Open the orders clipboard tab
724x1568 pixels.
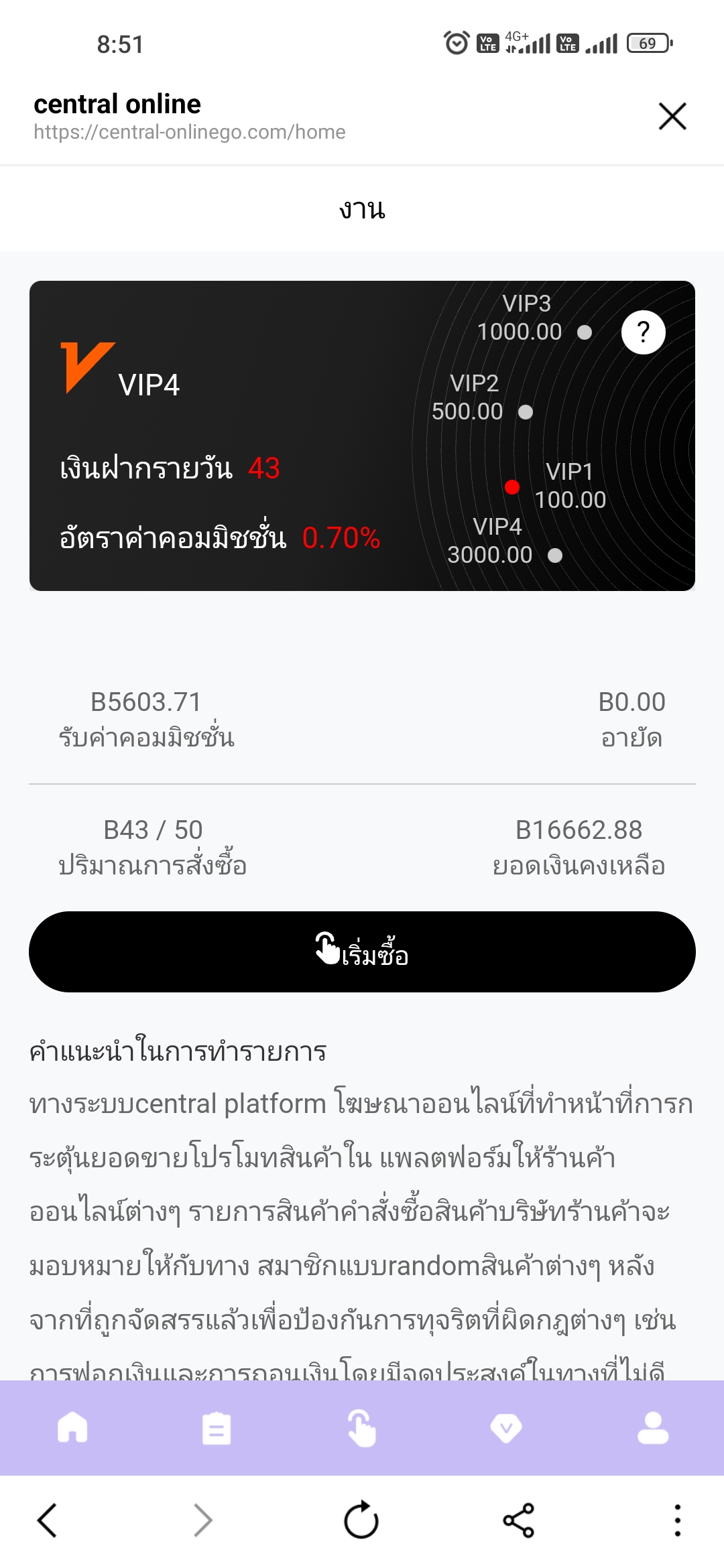point(217,1427)
